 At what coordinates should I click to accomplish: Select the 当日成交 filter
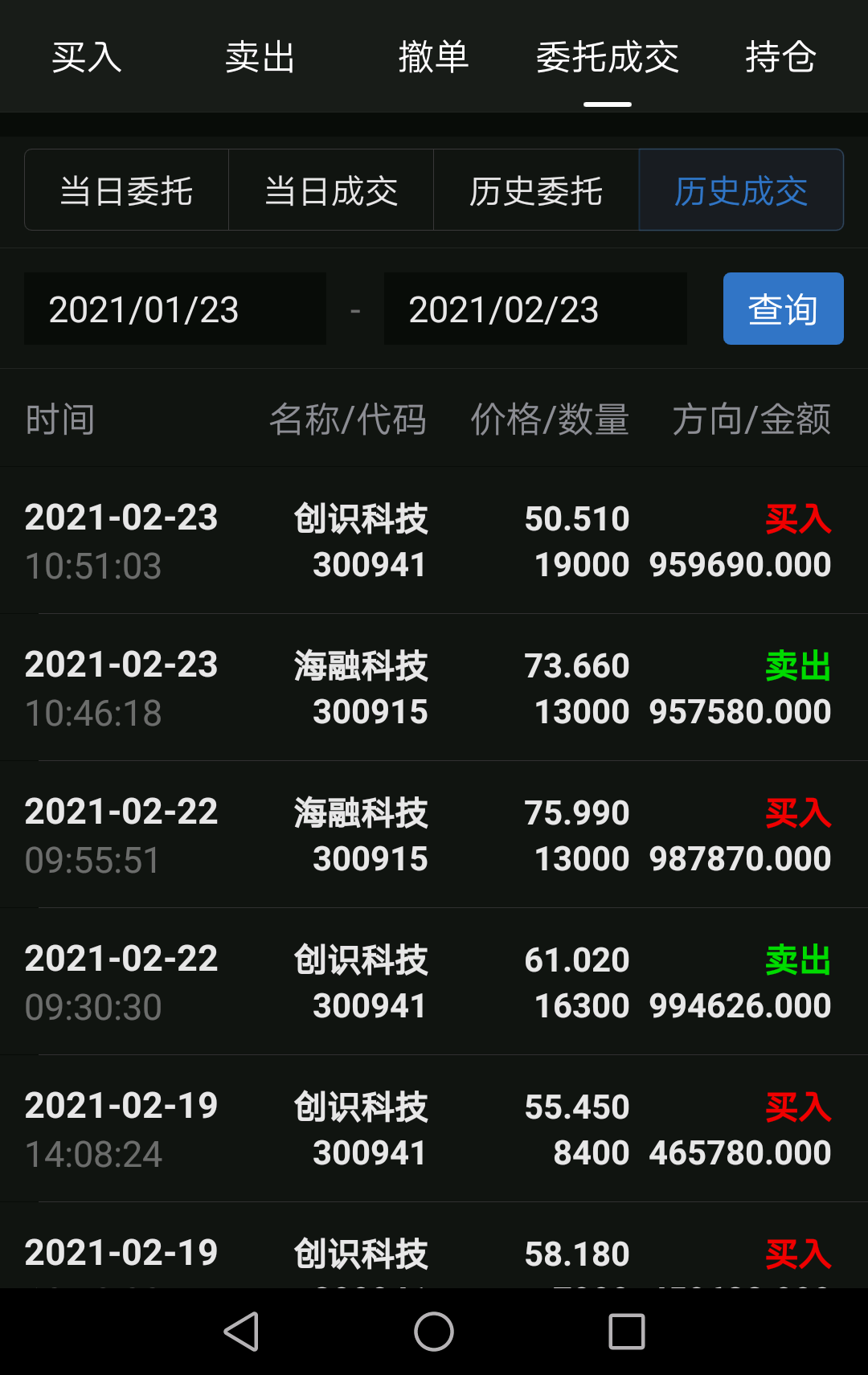point(330,190)
